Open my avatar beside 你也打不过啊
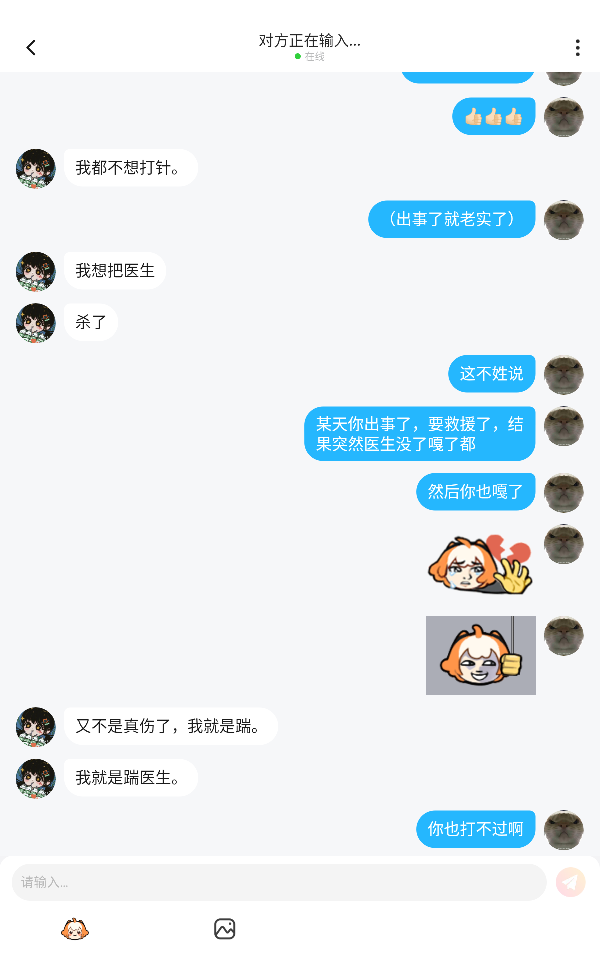Image resolution: width=600 pixels, height=960 pixels. pyautogui.click(x=564, y=829)
